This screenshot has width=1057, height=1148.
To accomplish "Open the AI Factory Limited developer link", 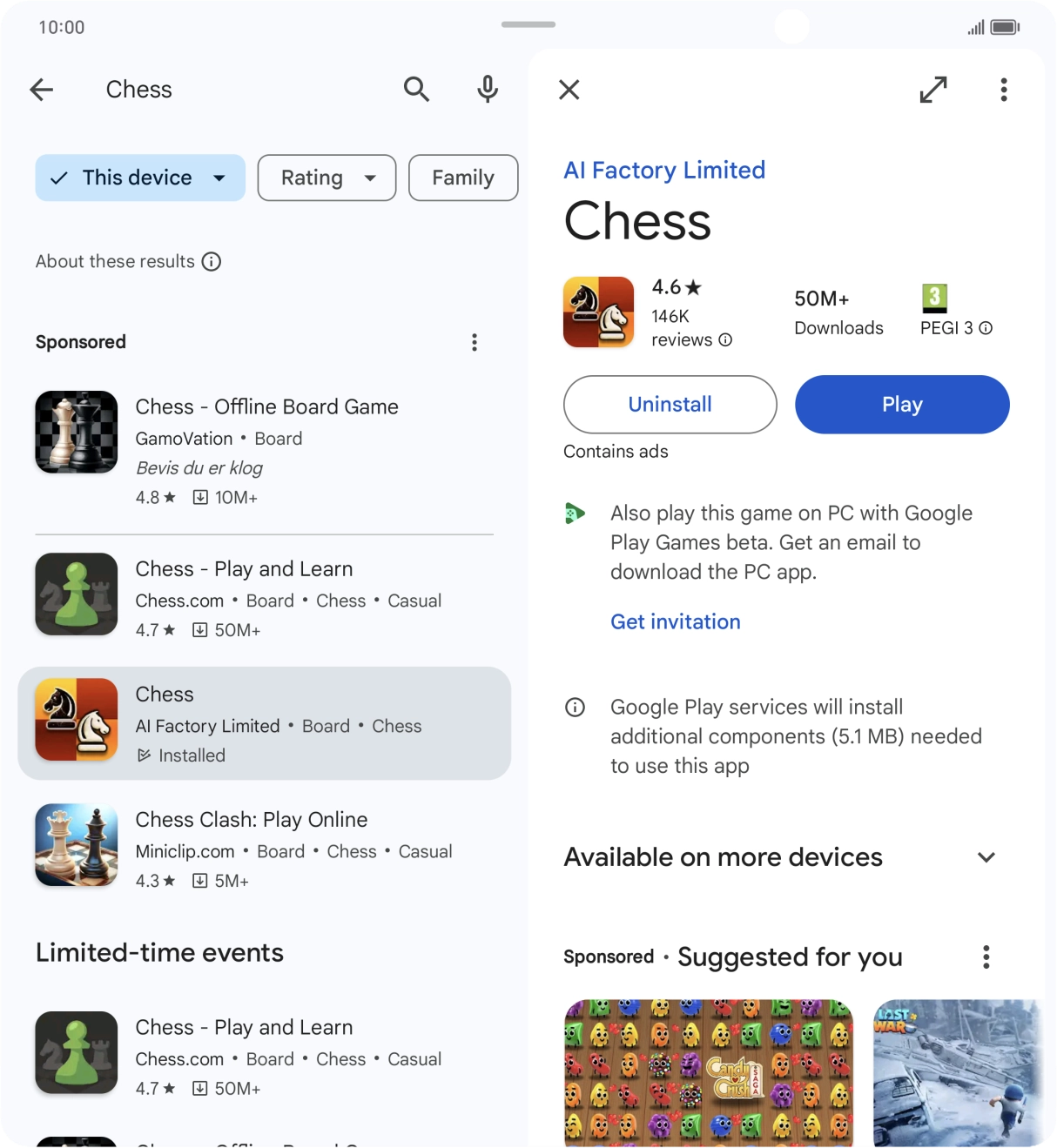I will click(664, 170).
